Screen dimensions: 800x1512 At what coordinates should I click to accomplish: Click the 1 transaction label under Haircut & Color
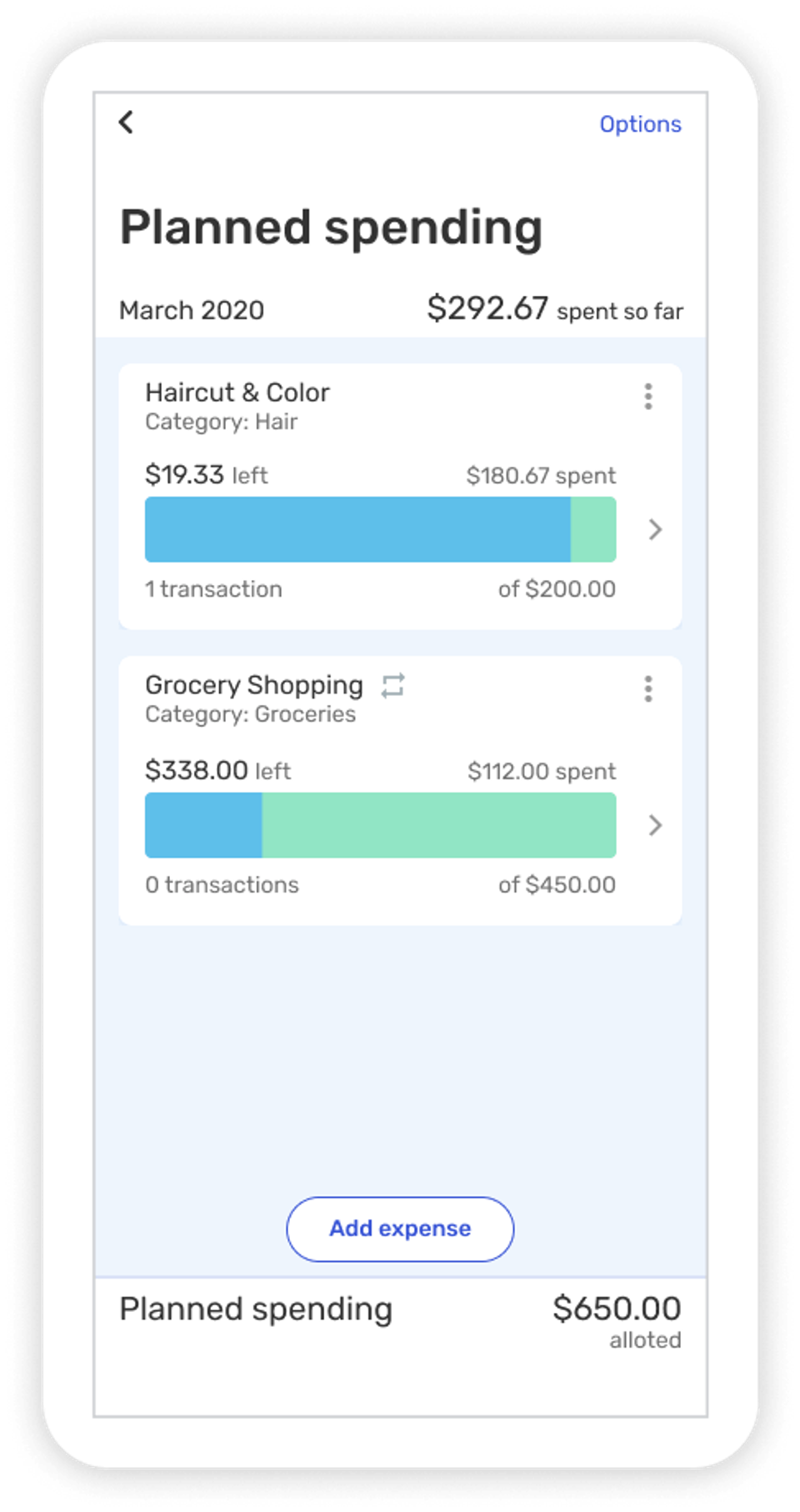click(x=213, y=588)
